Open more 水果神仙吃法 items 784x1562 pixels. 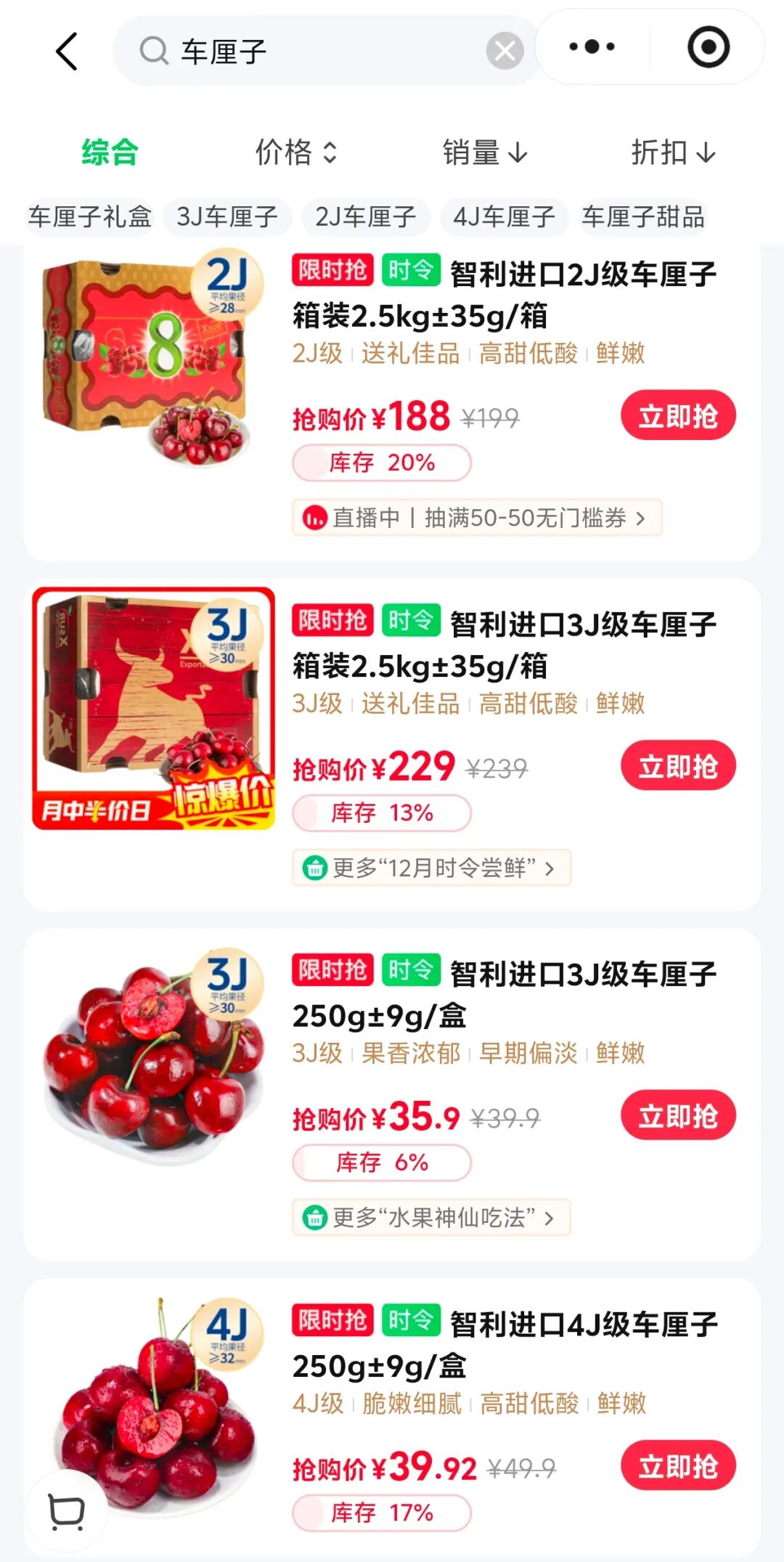coord(431,1218)
